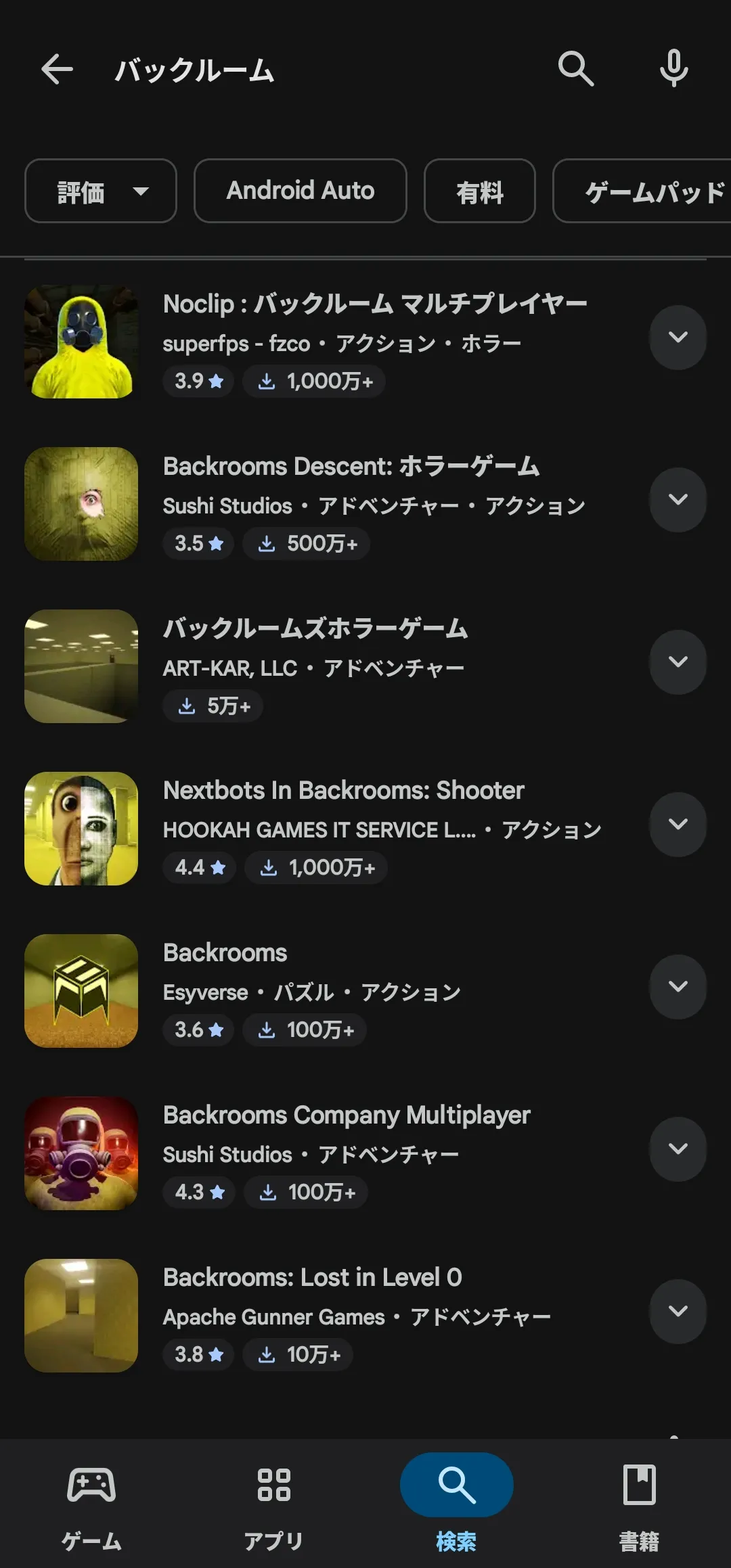Tap the query text バックルーム
The image size is (731, 1568).
[x=194, y=70]
